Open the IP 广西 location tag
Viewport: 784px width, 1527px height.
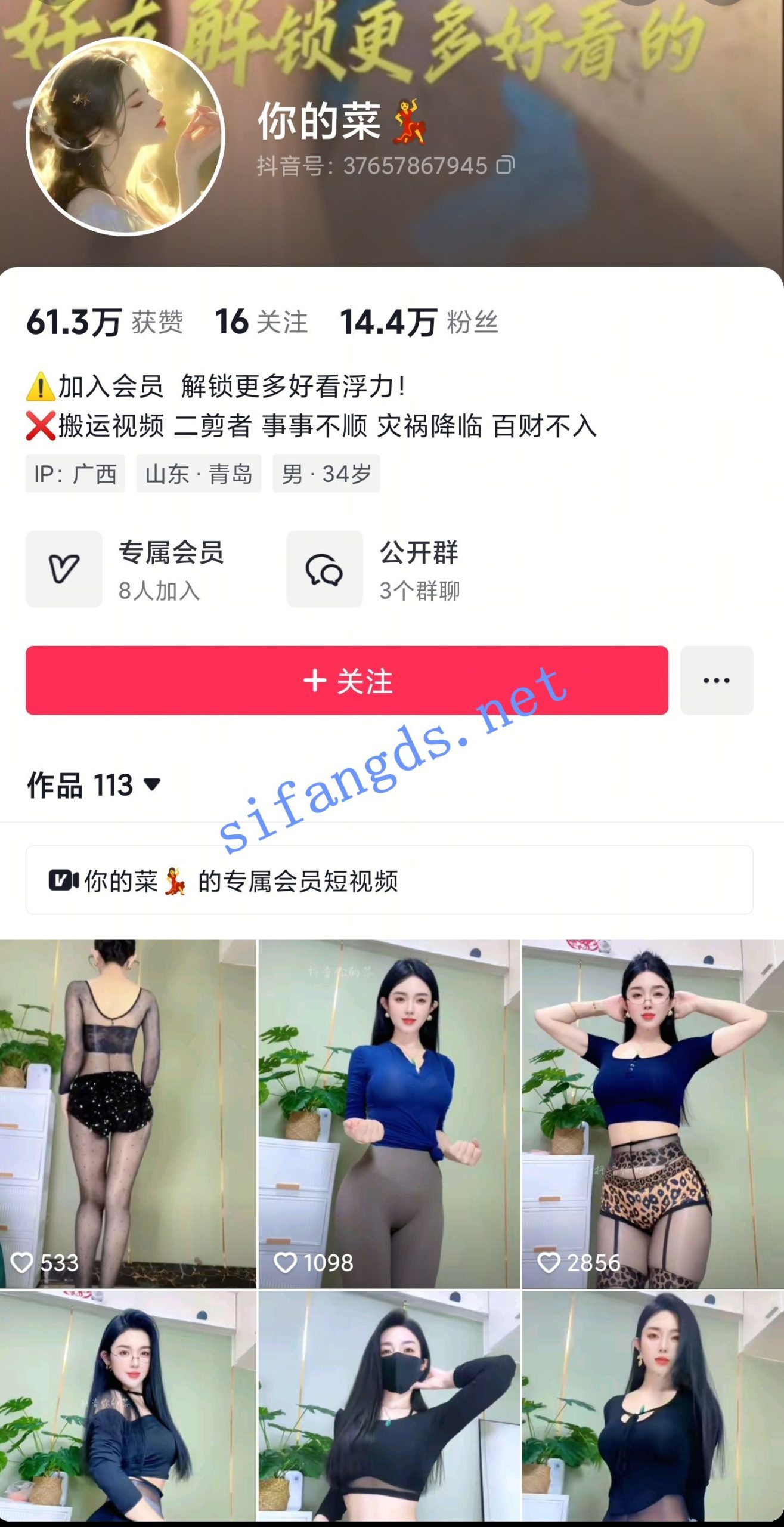point(76,475)
